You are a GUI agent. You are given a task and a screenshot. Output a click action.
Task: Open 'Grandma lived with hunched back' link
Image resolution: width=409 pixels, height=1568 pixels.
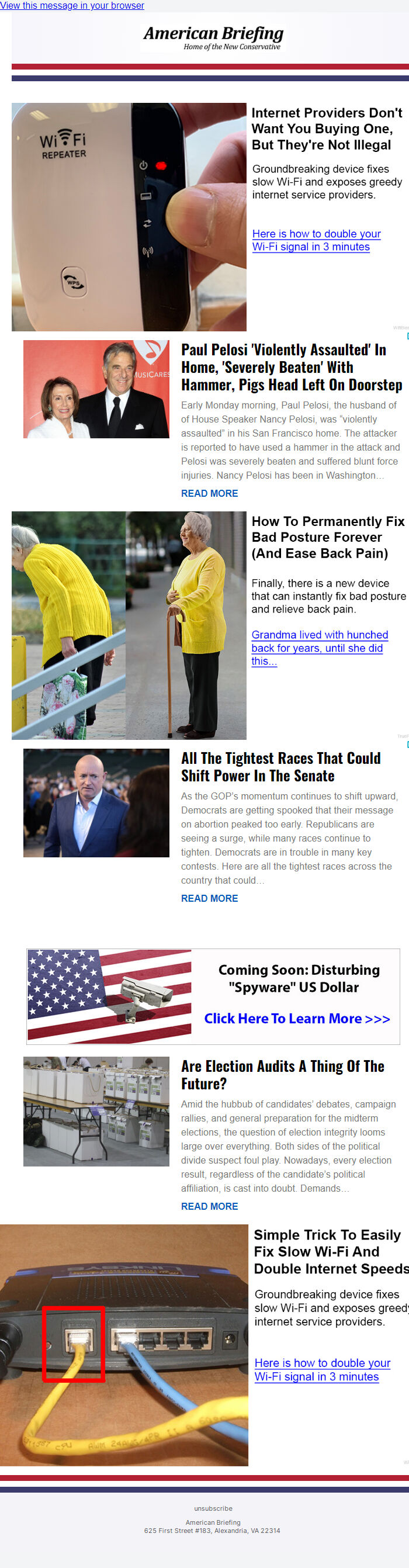pyautogui.click(x=319, y=648)
